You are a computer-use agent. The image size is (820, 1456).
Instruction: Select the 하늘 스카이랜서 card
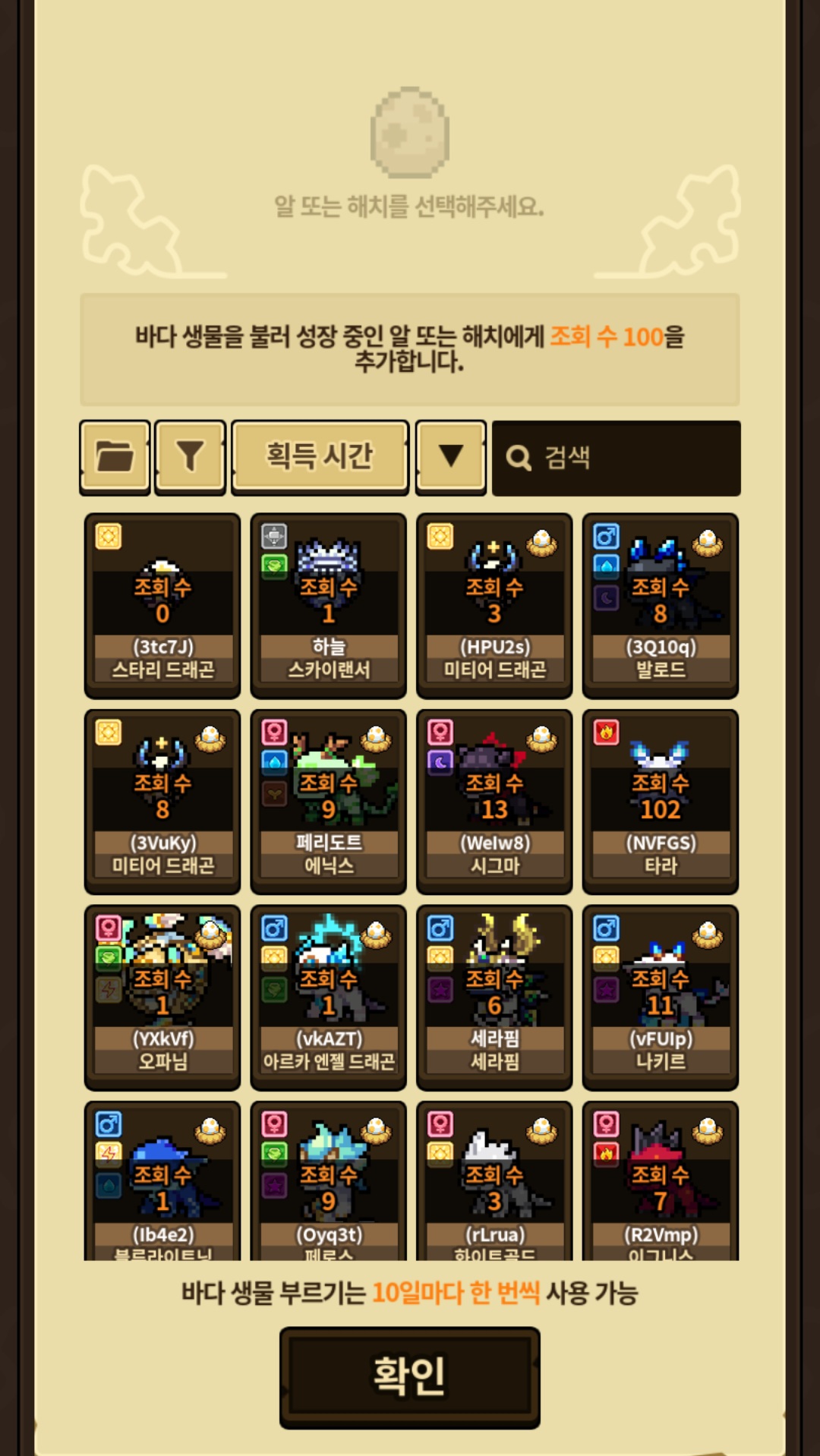click(328, 605)
